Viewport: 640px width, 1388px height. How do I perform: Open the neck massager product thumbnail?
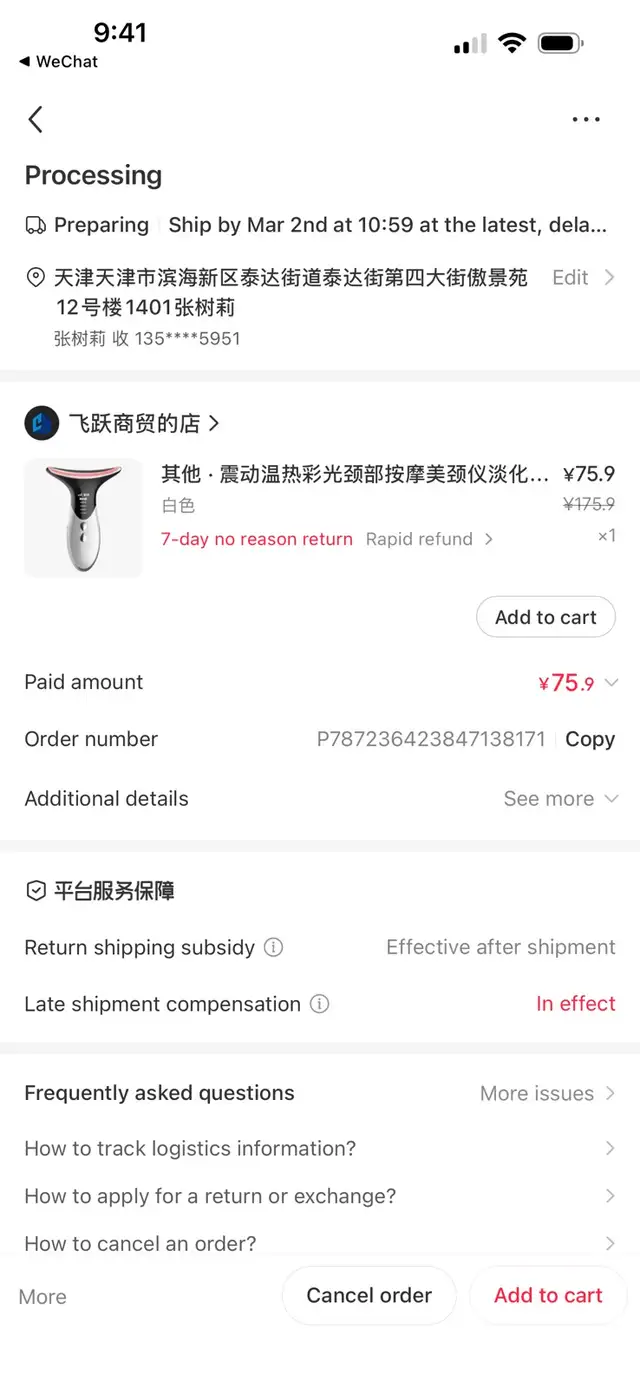83,518
